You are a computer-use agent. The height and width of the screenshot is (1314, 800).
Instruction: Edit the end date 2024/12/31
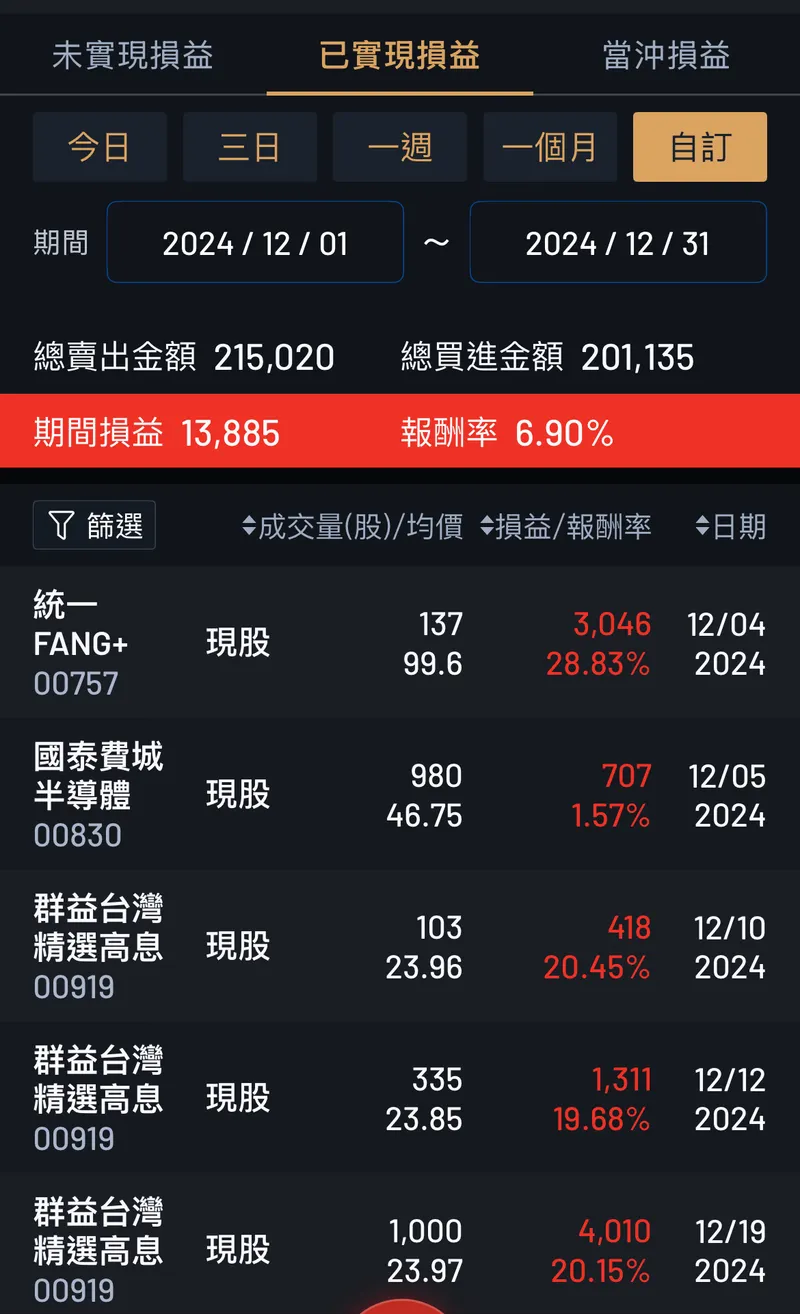[x=618, y=243]
